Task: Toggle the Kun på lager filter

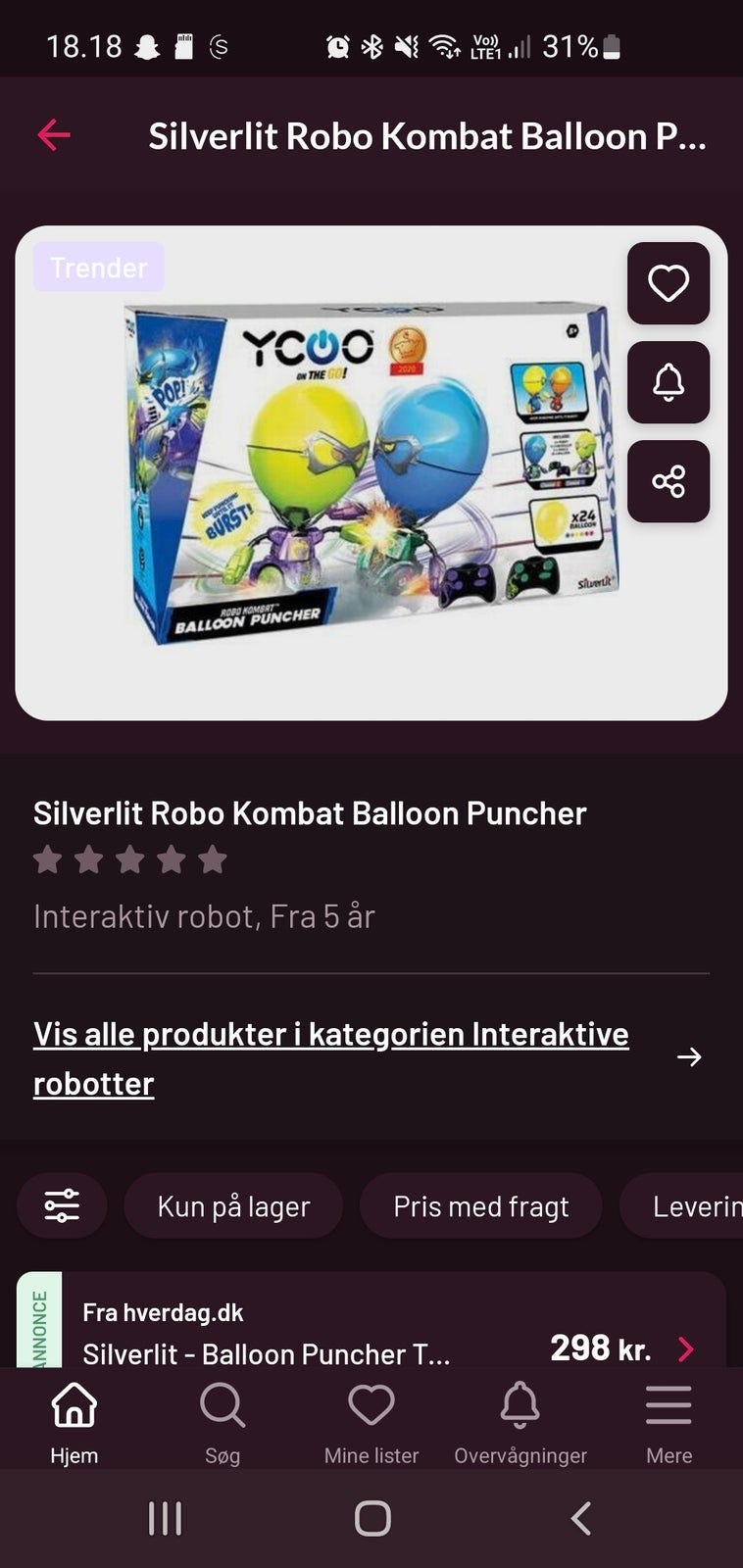Action: point(232,1205)
